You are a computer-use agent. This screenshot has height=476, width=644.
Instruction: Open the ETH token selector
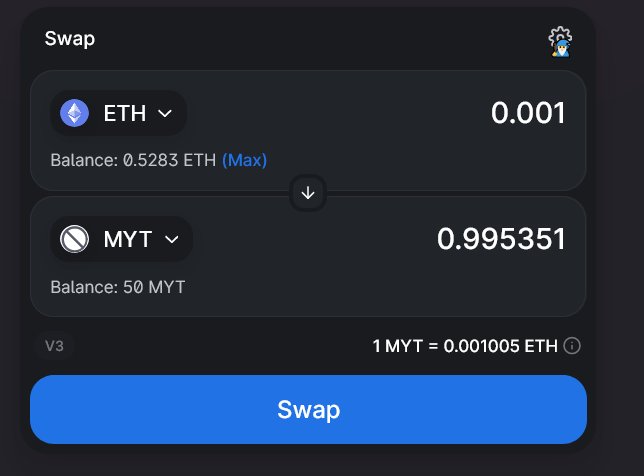click(x=119, y=113)
